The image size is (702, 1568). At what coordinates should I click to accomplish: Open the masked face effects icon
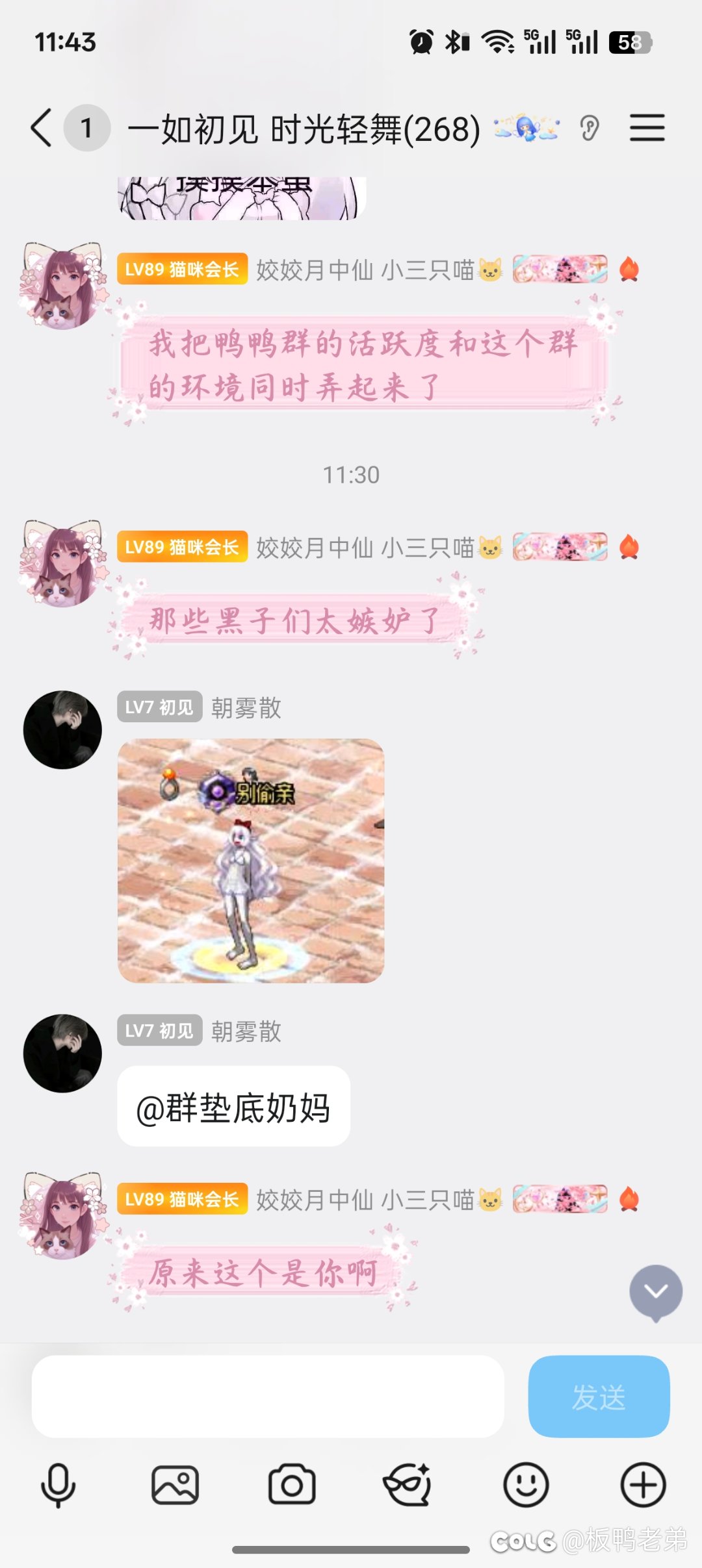408,1485
